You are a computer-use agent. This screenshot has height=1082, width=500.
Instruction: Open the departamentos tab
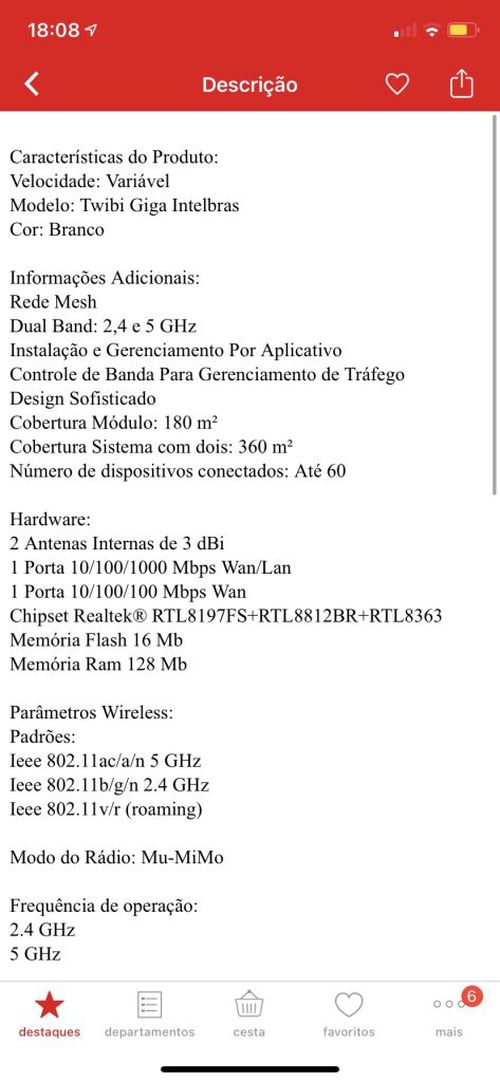[x=149, y=1014]
